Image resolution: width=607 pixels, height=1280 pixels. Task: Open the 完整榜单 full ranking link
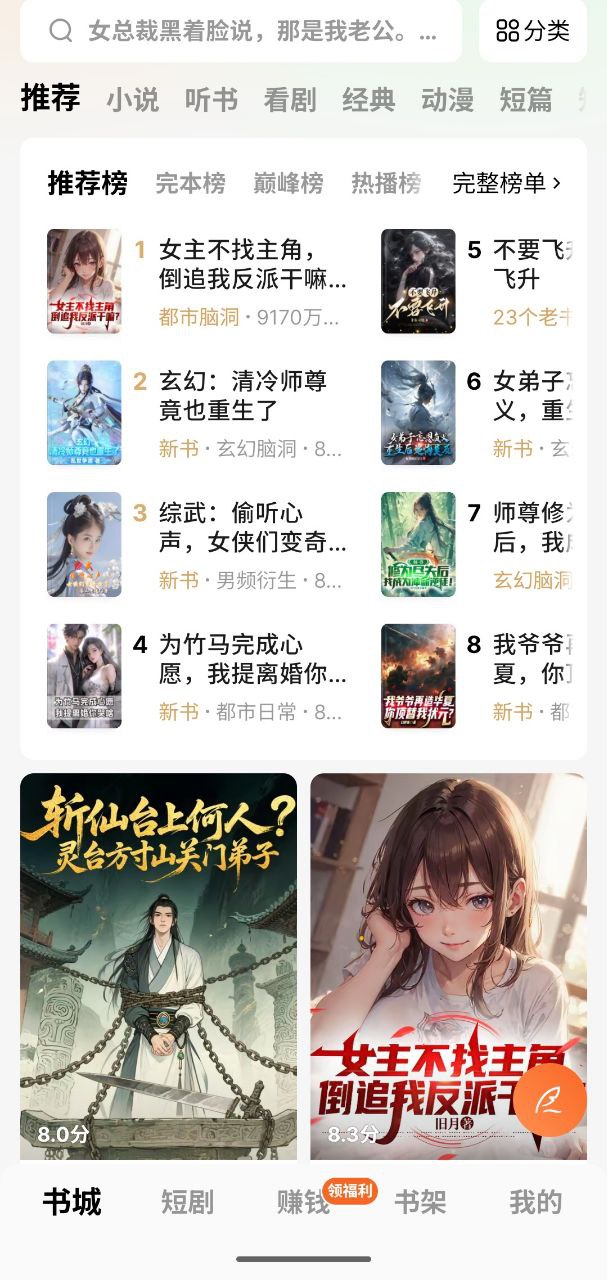click(506, 183)
